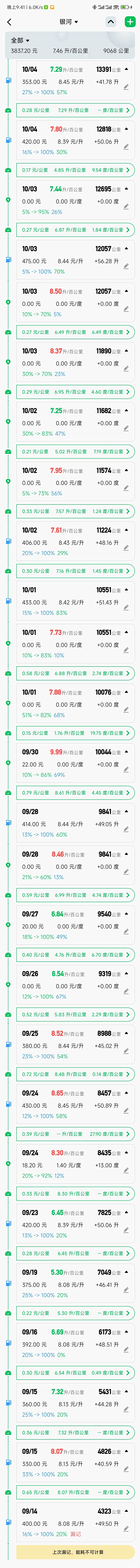The width and height of the screenshot is (140, 1568).
Task: Edit the 10/04 record with 13391 公里
Action: tap(126, 87)
